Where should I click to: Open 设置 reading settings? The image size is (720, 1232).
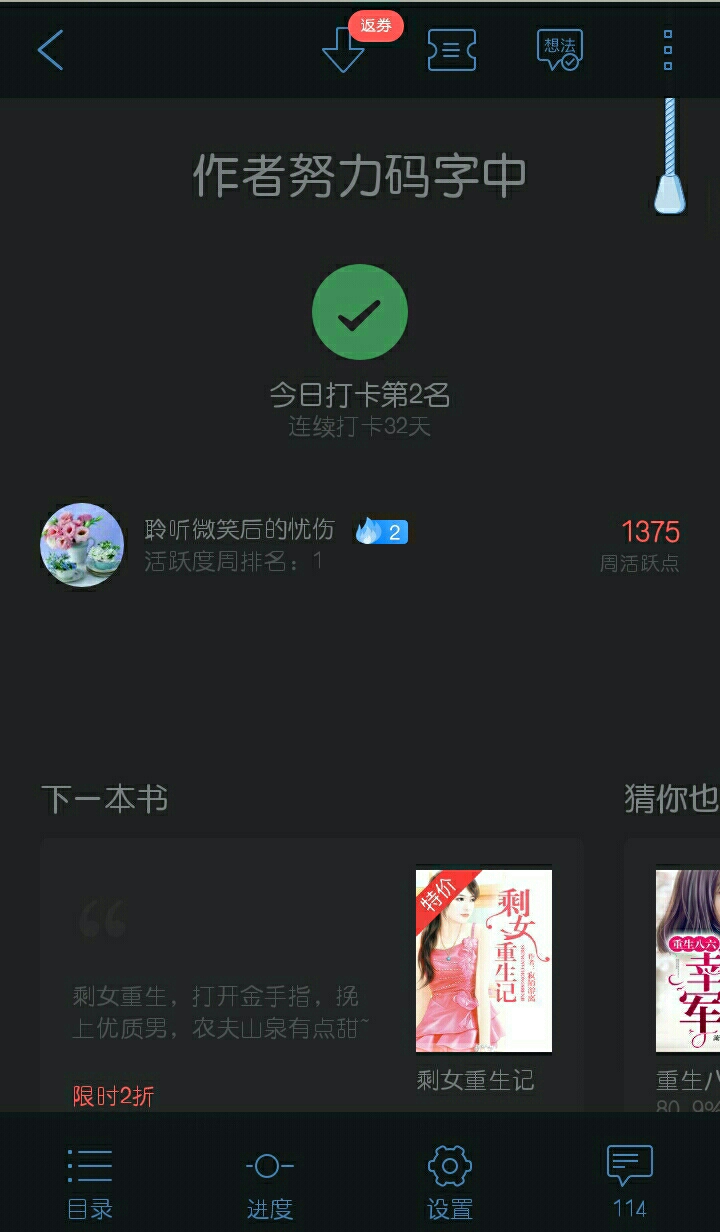[450, 1183]
